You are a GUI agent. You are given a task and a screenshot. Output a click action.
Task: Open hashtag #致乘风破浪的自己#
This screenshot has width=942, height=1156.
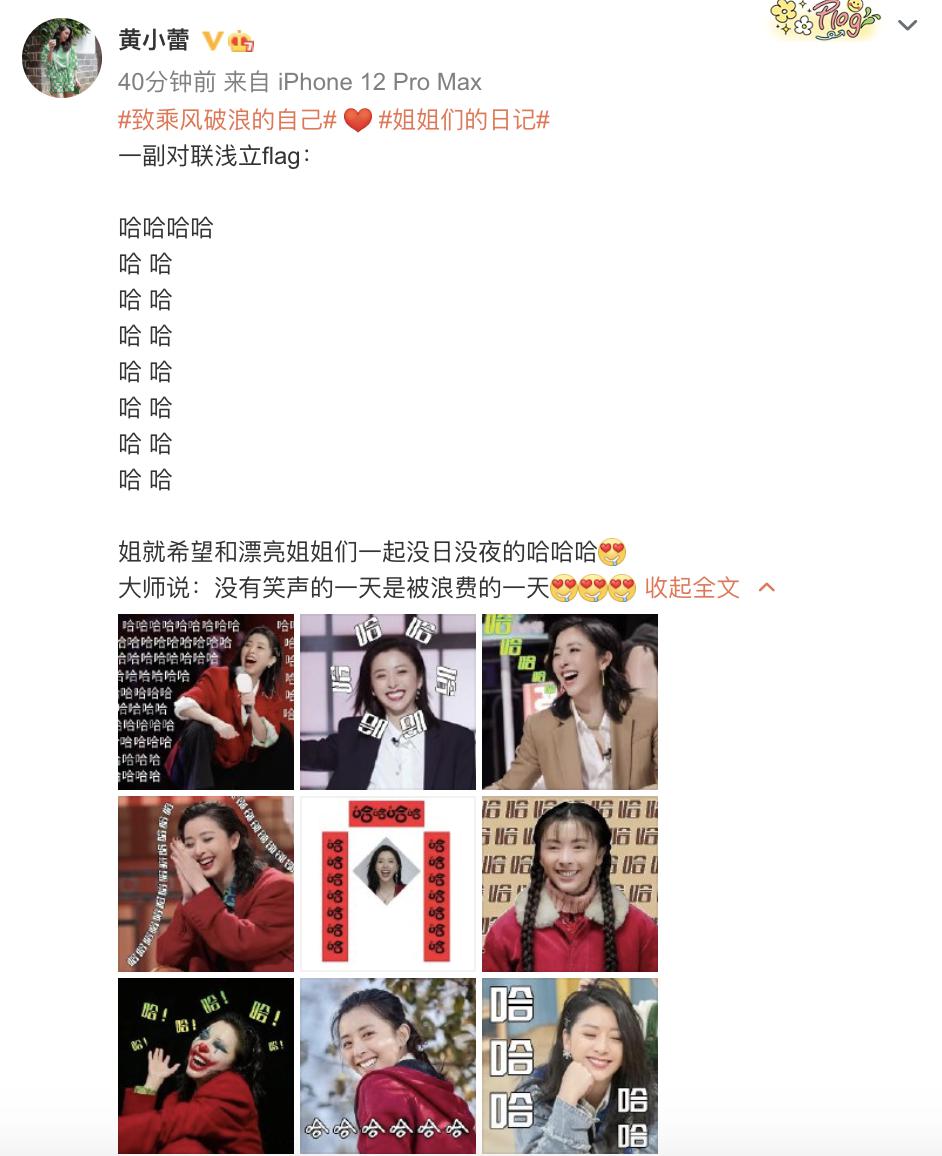tap(227, 120)
